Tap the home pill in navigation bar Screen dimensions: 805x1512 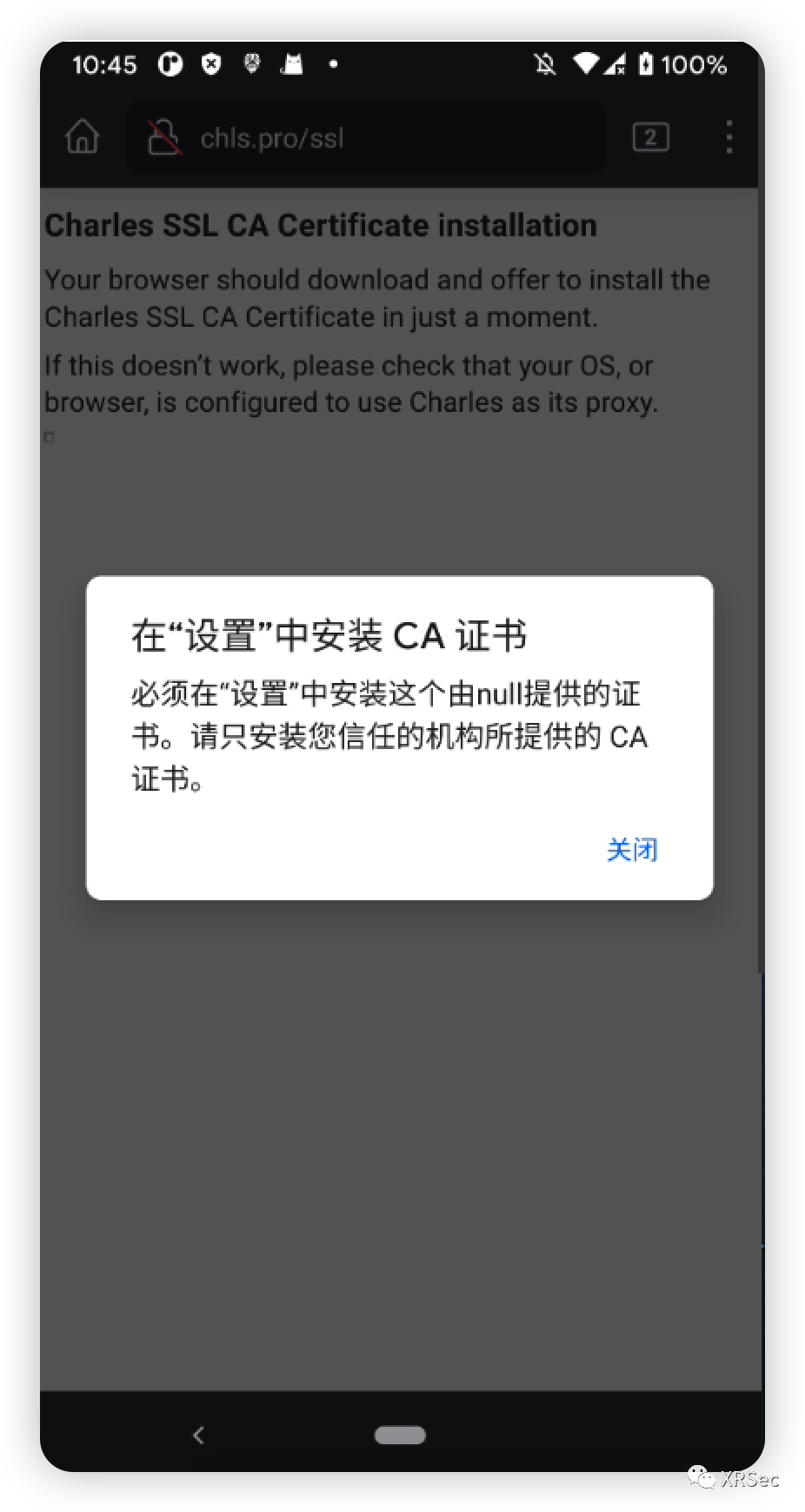pyautogui.click(x=400, y=1435)
